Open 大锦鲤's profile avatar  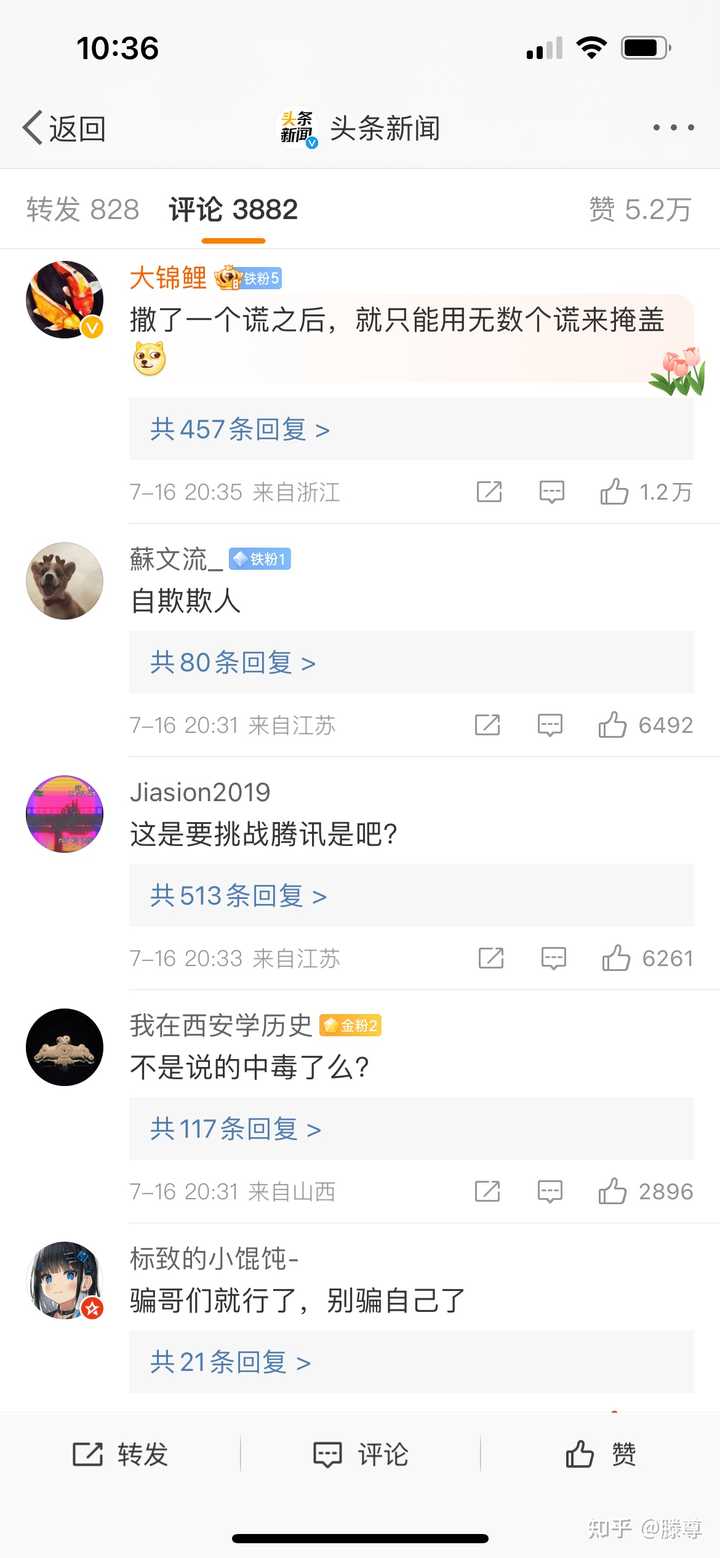64,300
